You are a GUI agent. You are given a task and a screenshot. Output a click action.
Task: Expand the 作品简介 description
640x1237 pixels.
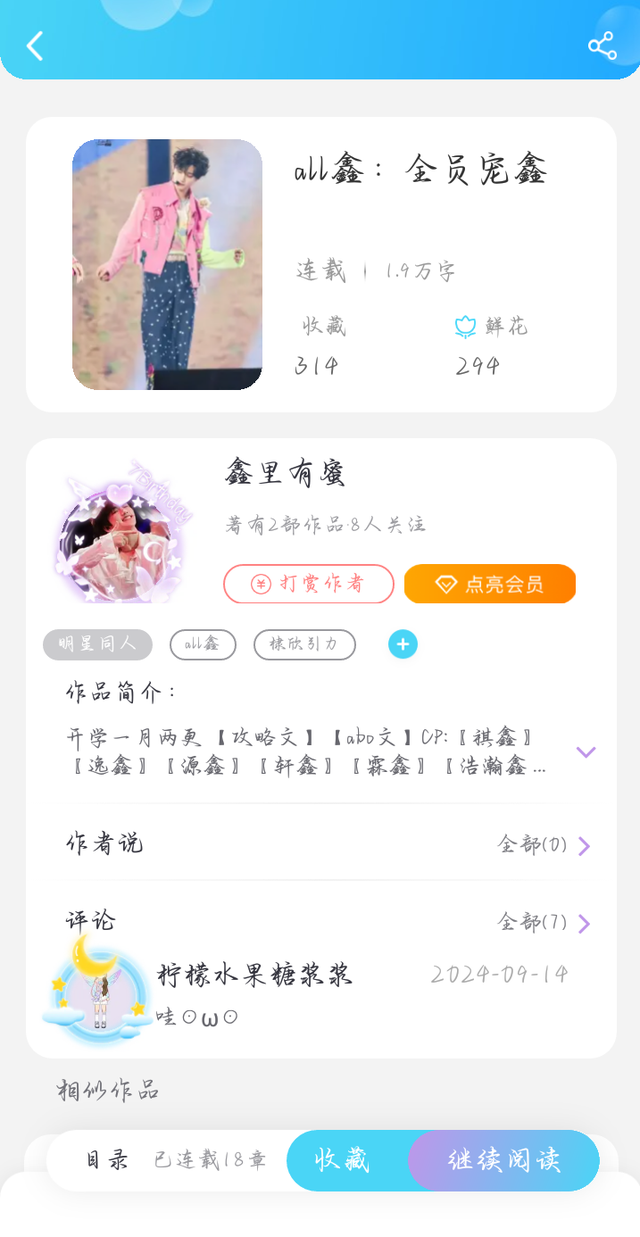coord(586,752)
